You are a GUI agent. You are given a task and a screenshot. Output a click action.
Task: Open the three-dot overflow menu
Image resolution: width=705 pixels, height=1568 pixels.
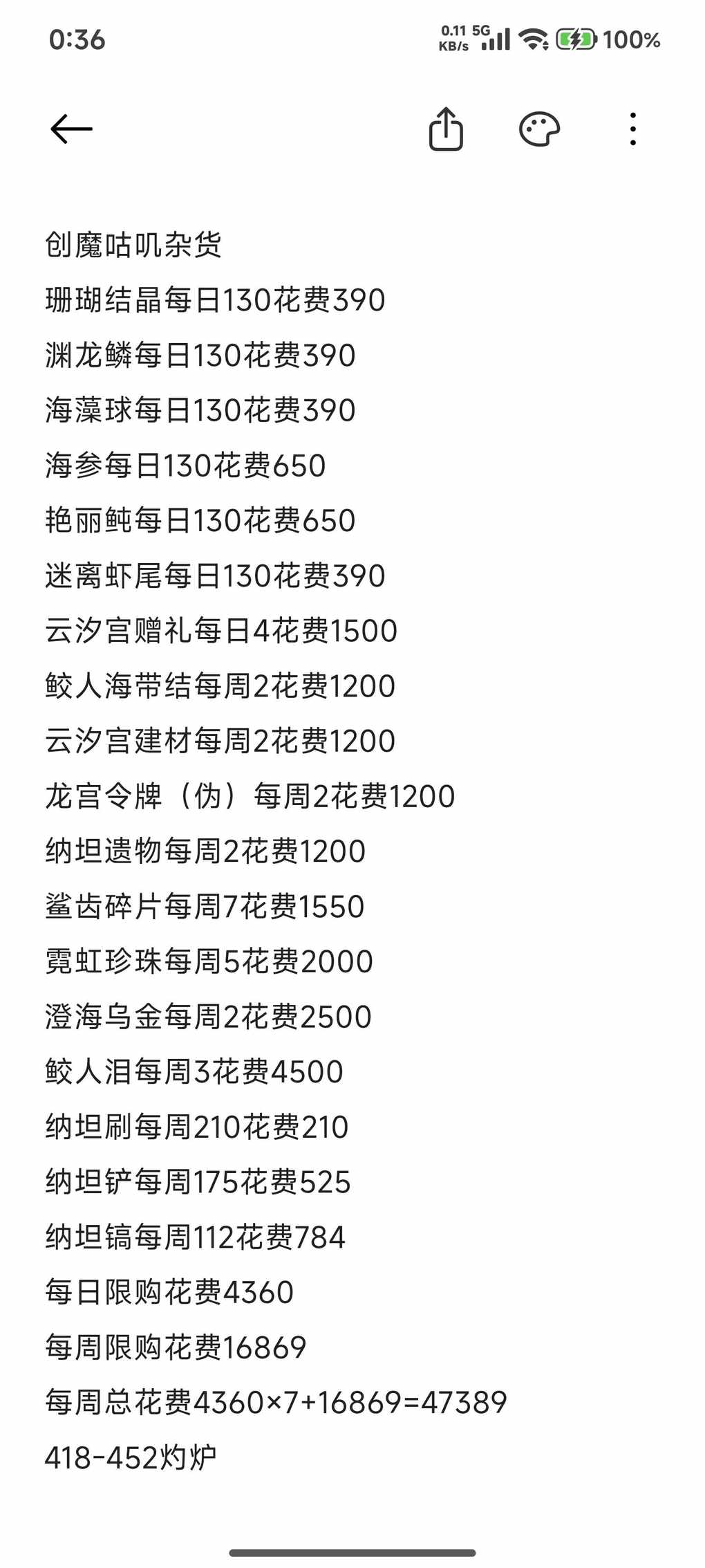[x=632, y=129]
